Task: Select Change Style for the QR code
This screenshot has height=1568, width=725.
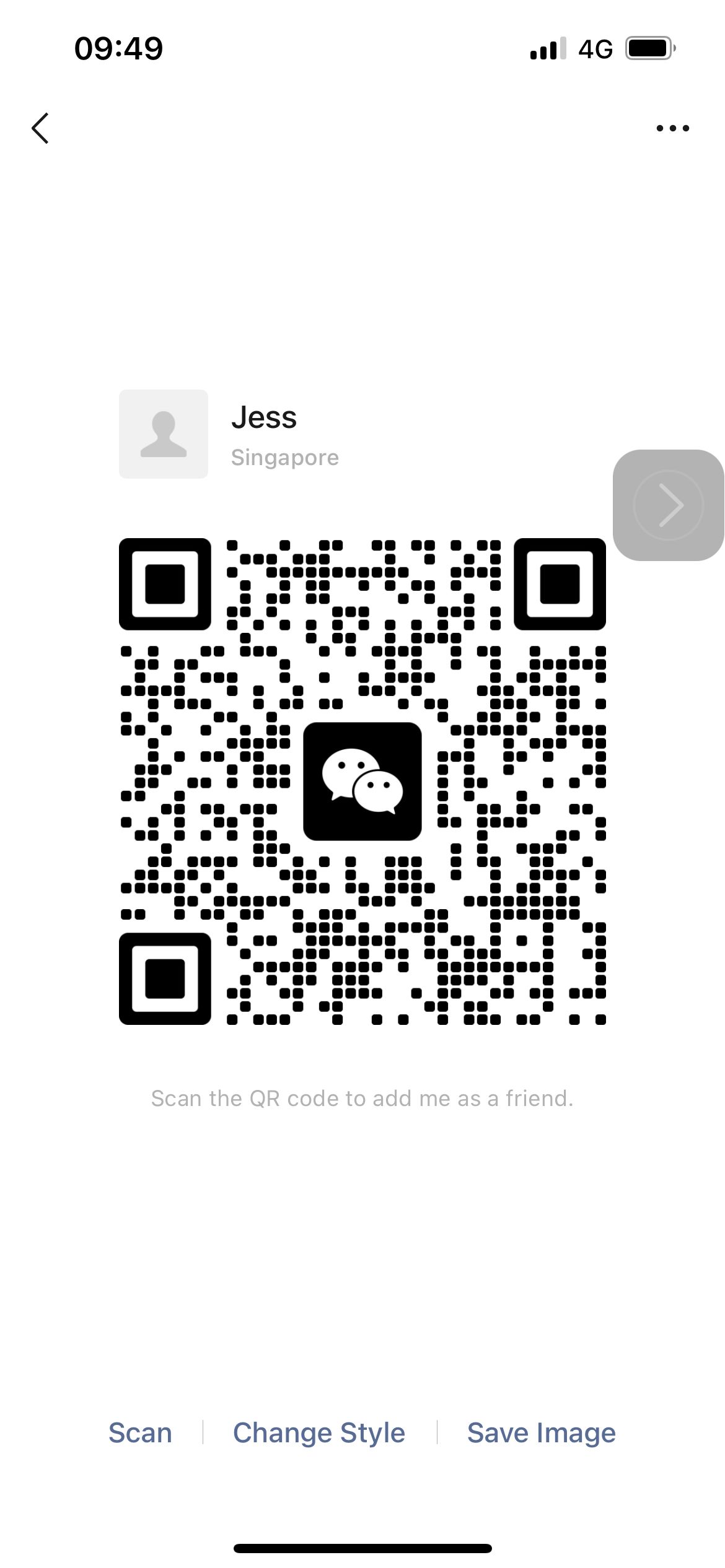Action: pyautogui.click(x=319, y=1432)
